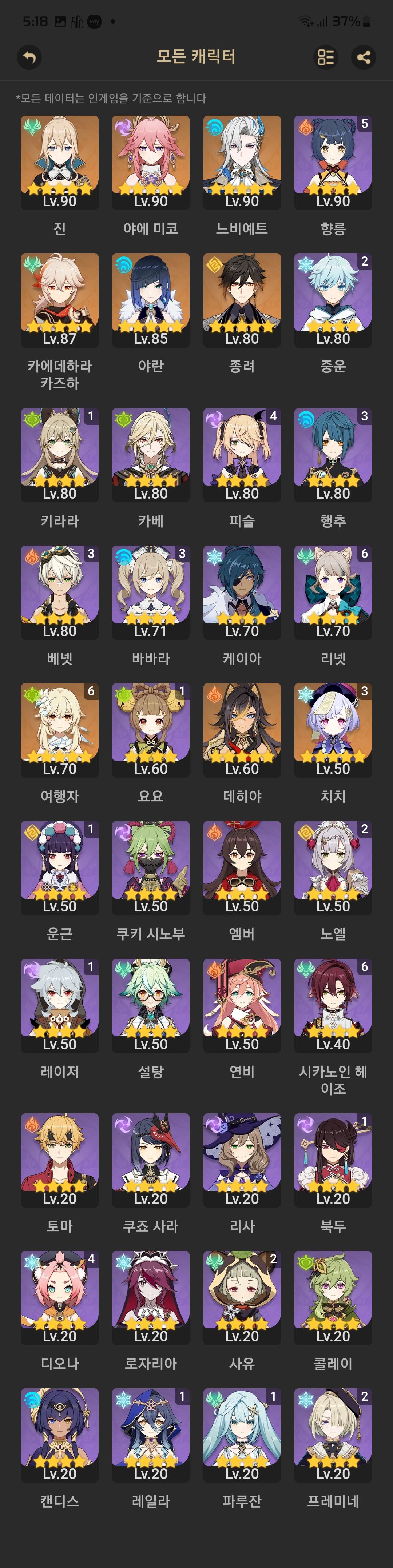Screen dimensions: 393x1568
Task: View 여행자 character details
Action: [x=60, y=729]
